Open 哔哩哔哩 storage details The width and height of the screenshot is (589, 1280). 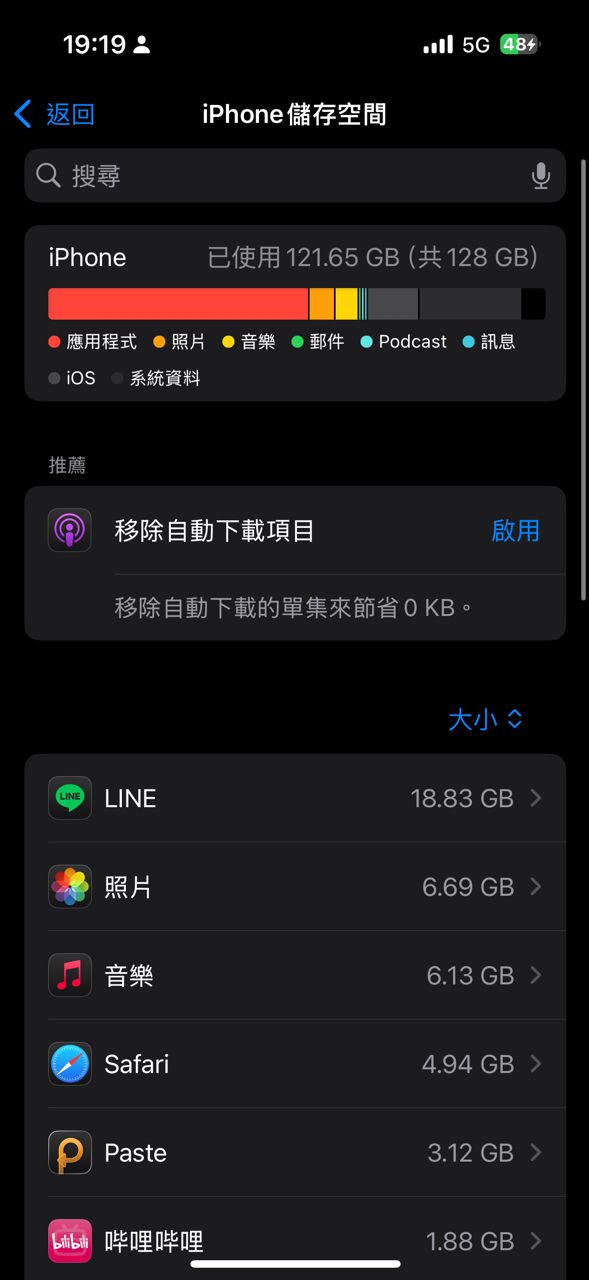(295, 1239)
